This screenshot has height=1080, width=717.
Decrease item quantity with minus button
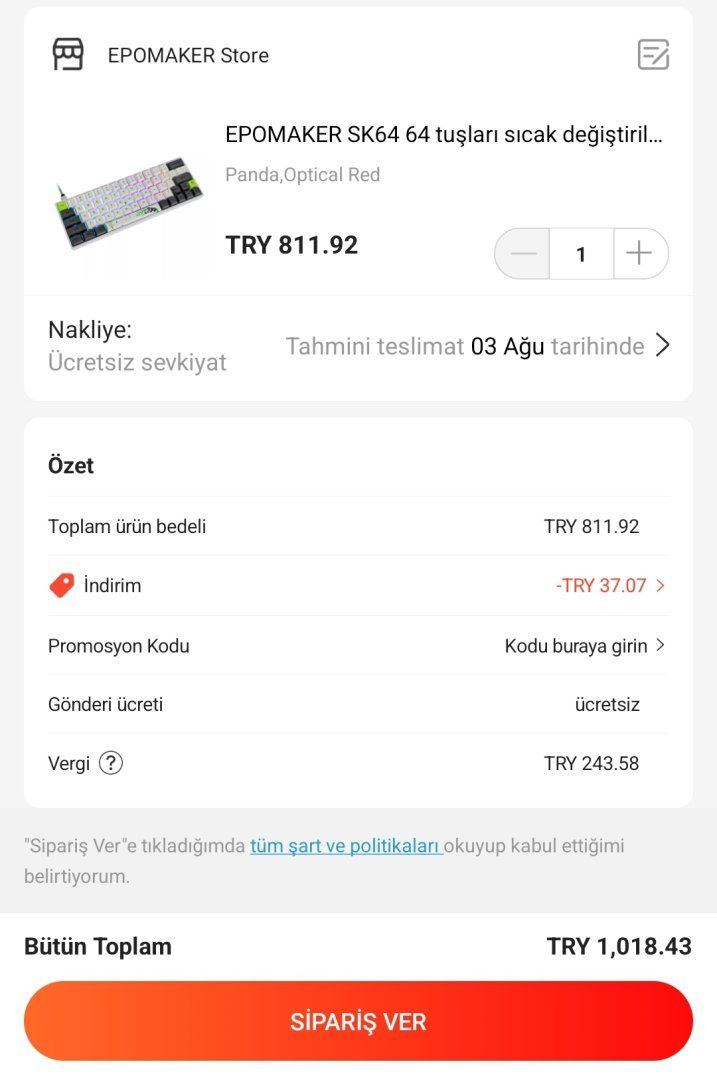[523, 254]
